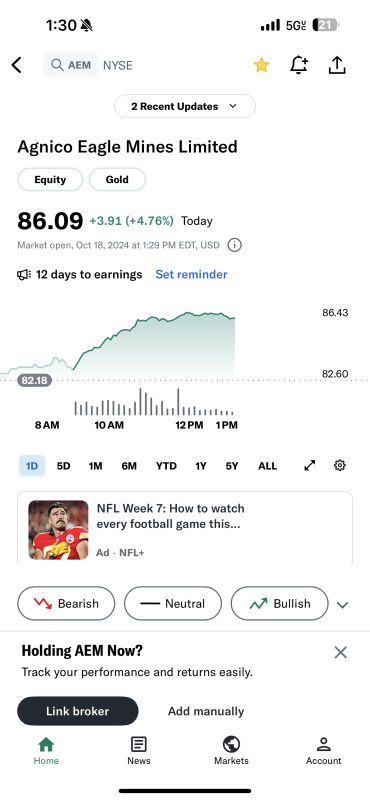Go back using the top-left arrow
370x800 pixels.
click(x=17, y=65)
